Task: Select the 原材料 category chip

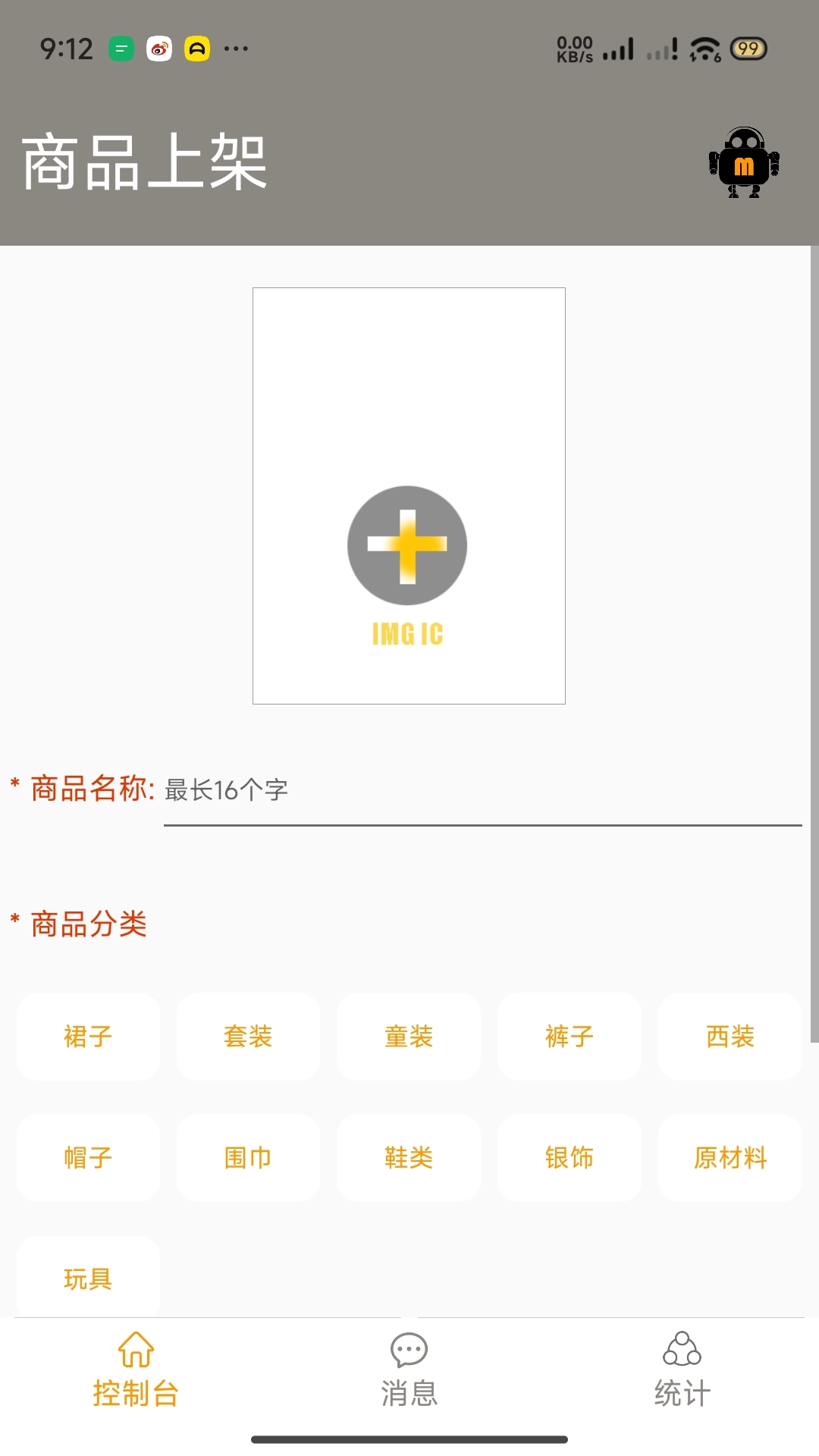Action: (x=730, y=1158)
